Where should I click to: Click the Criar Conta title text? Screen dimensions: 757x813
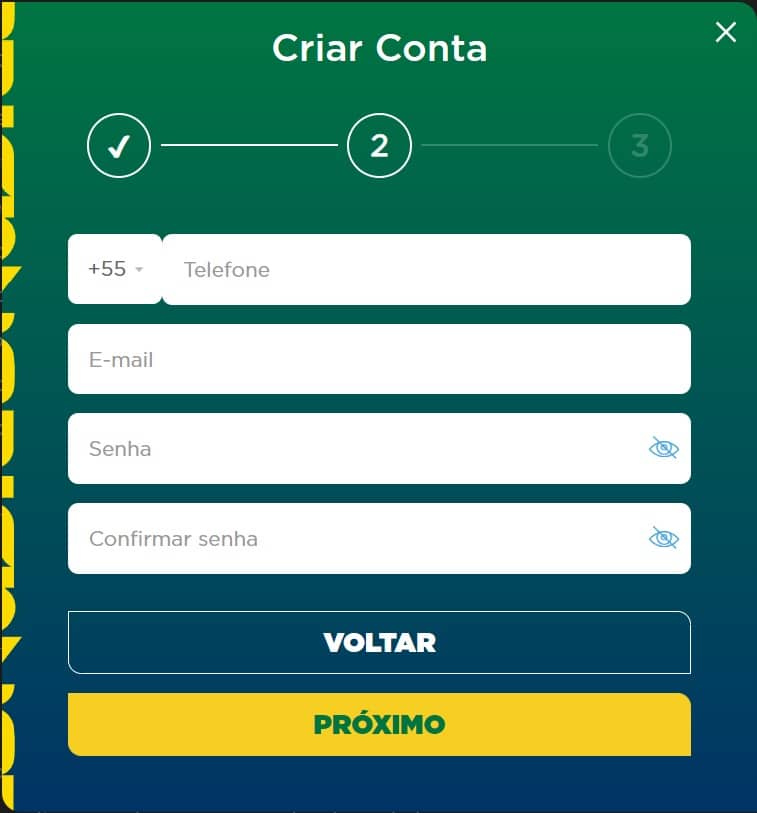point(379,47)
